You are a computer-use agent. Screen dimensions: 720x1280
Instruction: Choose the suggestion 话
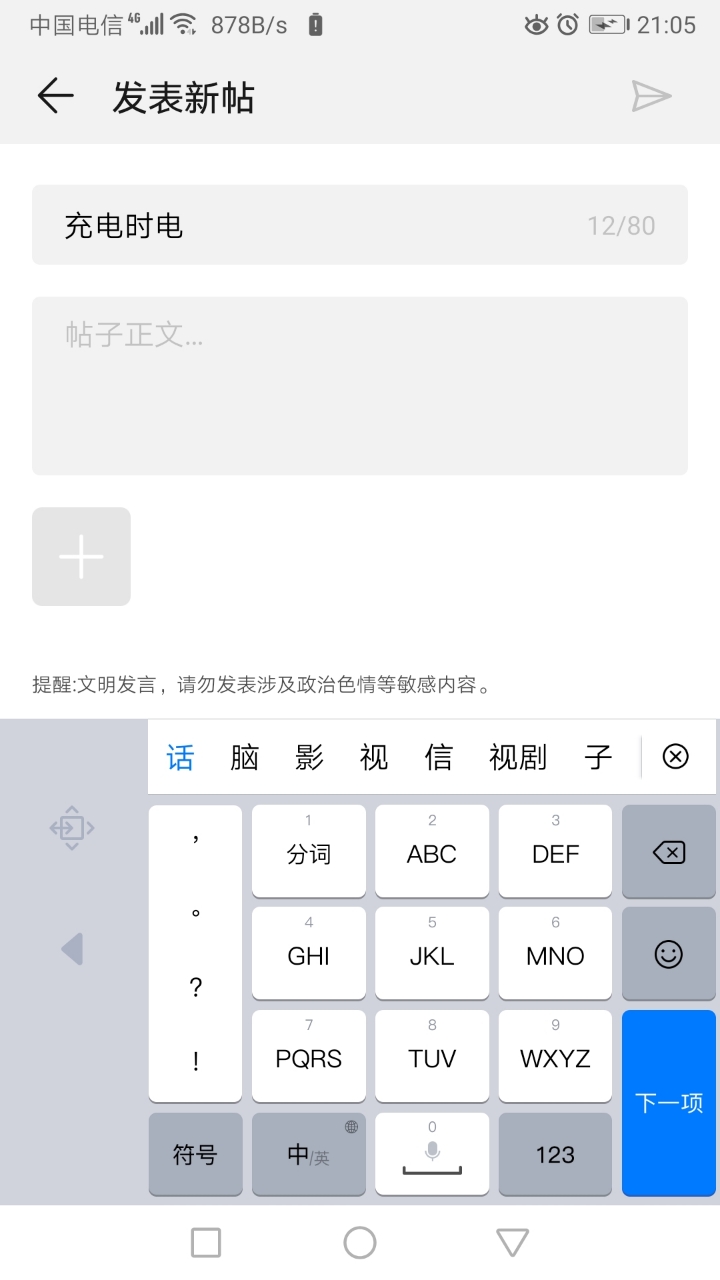(180, 758)
